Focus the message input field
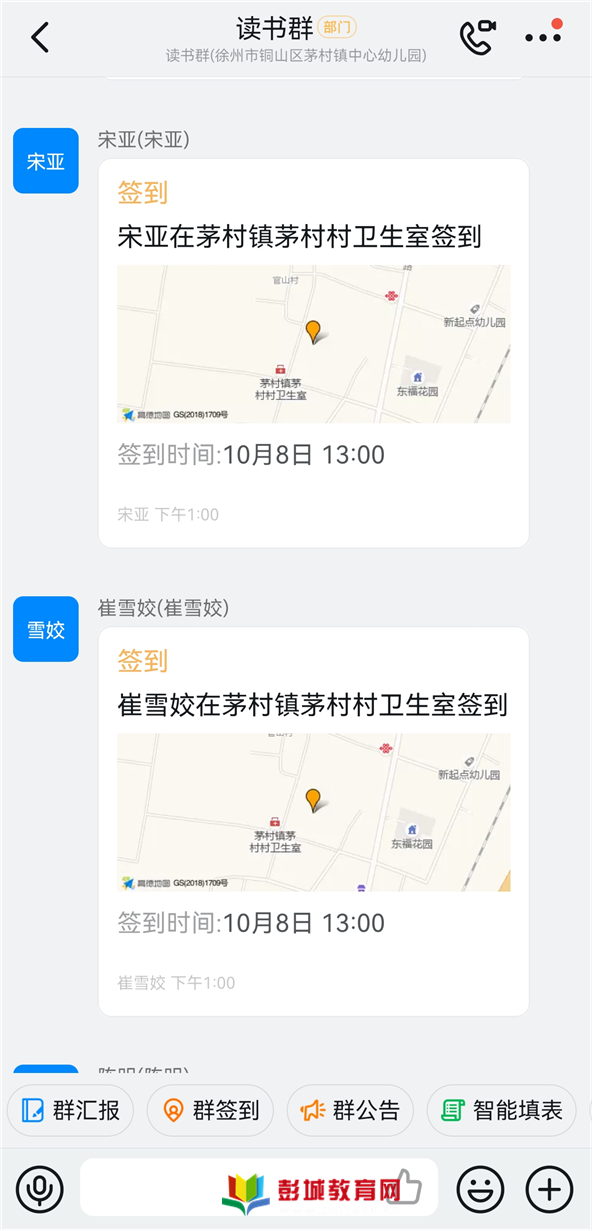The image size is (600, 1231). click(x=259, y=1187)
